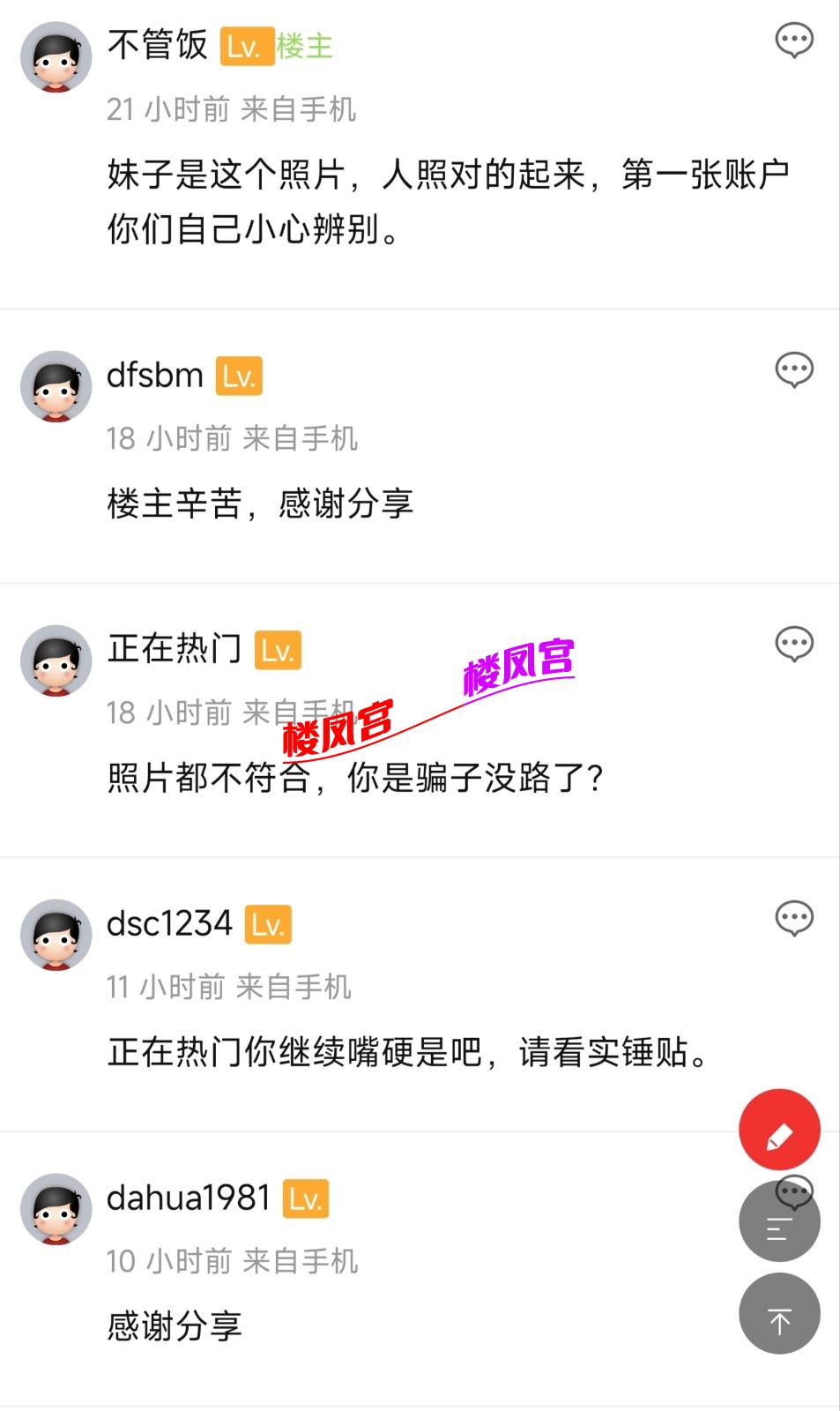The image size is (840, 1411).
Task: View dfsbm's profile from username
Action: (155, 376)
